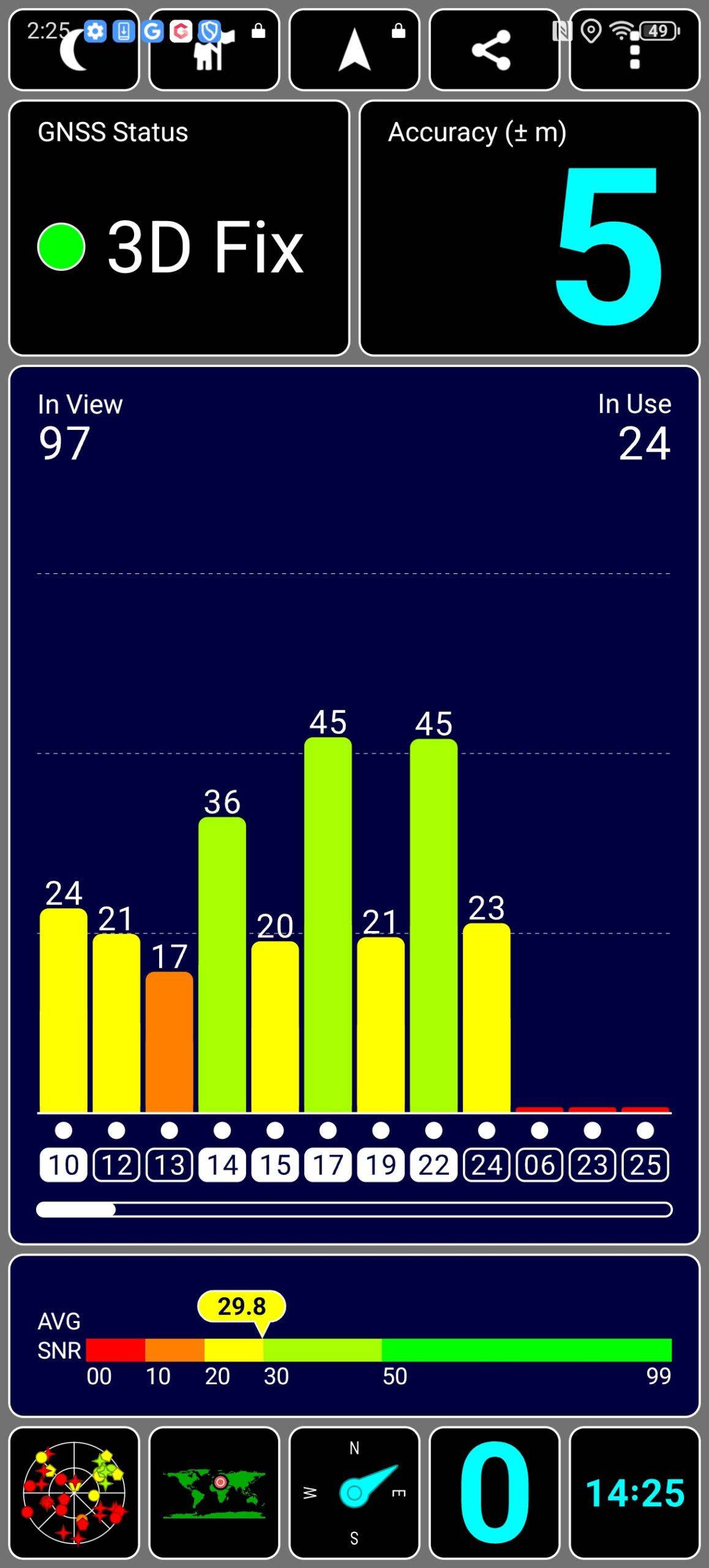Open the satellite sky view radar
709x1568 pixels.
pyautogui.click(x=74, y=1493)
